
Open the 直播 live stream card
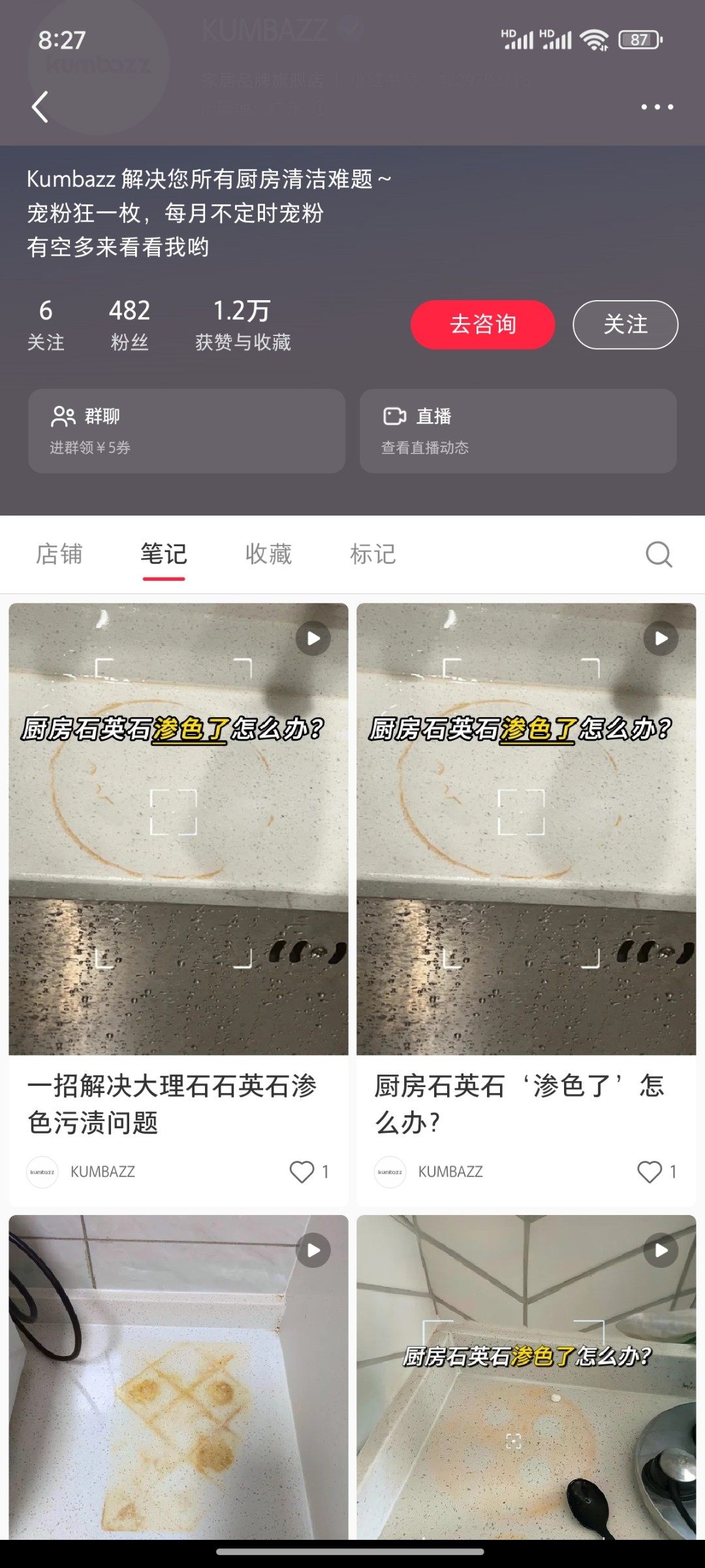tap(518, 431)
